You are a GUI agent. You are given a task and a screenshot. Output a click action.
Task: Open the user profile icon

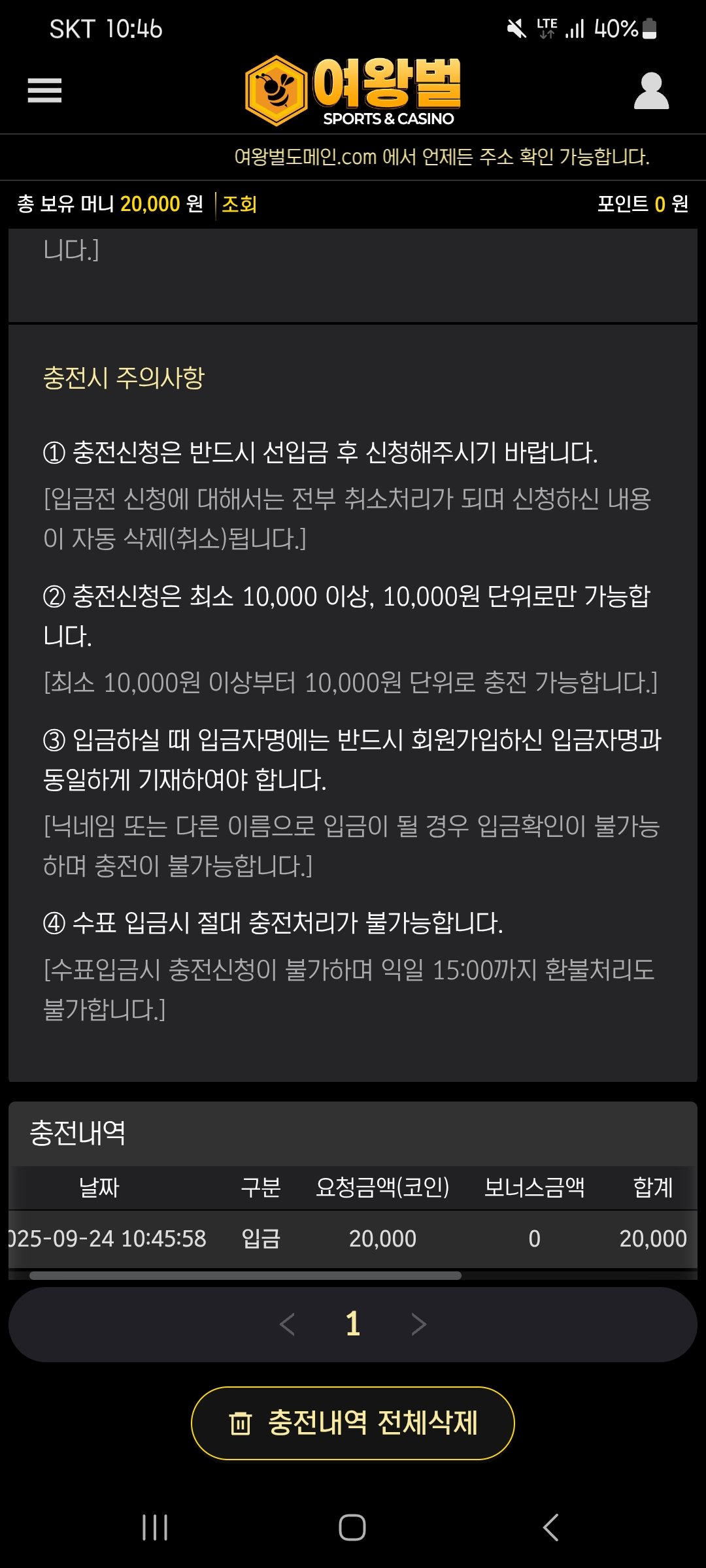click(x=651, y=91)
